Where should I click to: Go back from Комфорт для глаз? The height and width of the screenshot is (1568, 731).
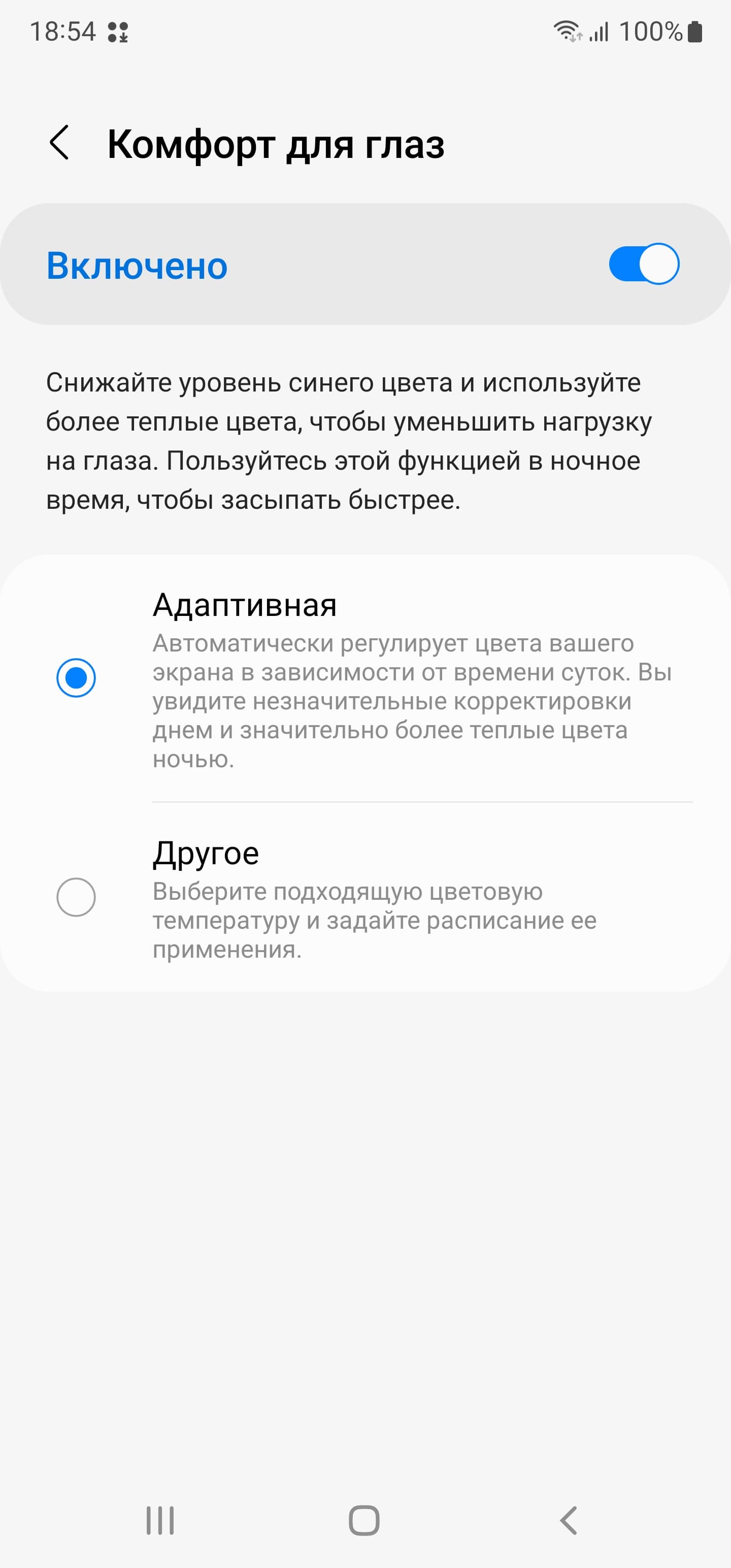(59, 144)
